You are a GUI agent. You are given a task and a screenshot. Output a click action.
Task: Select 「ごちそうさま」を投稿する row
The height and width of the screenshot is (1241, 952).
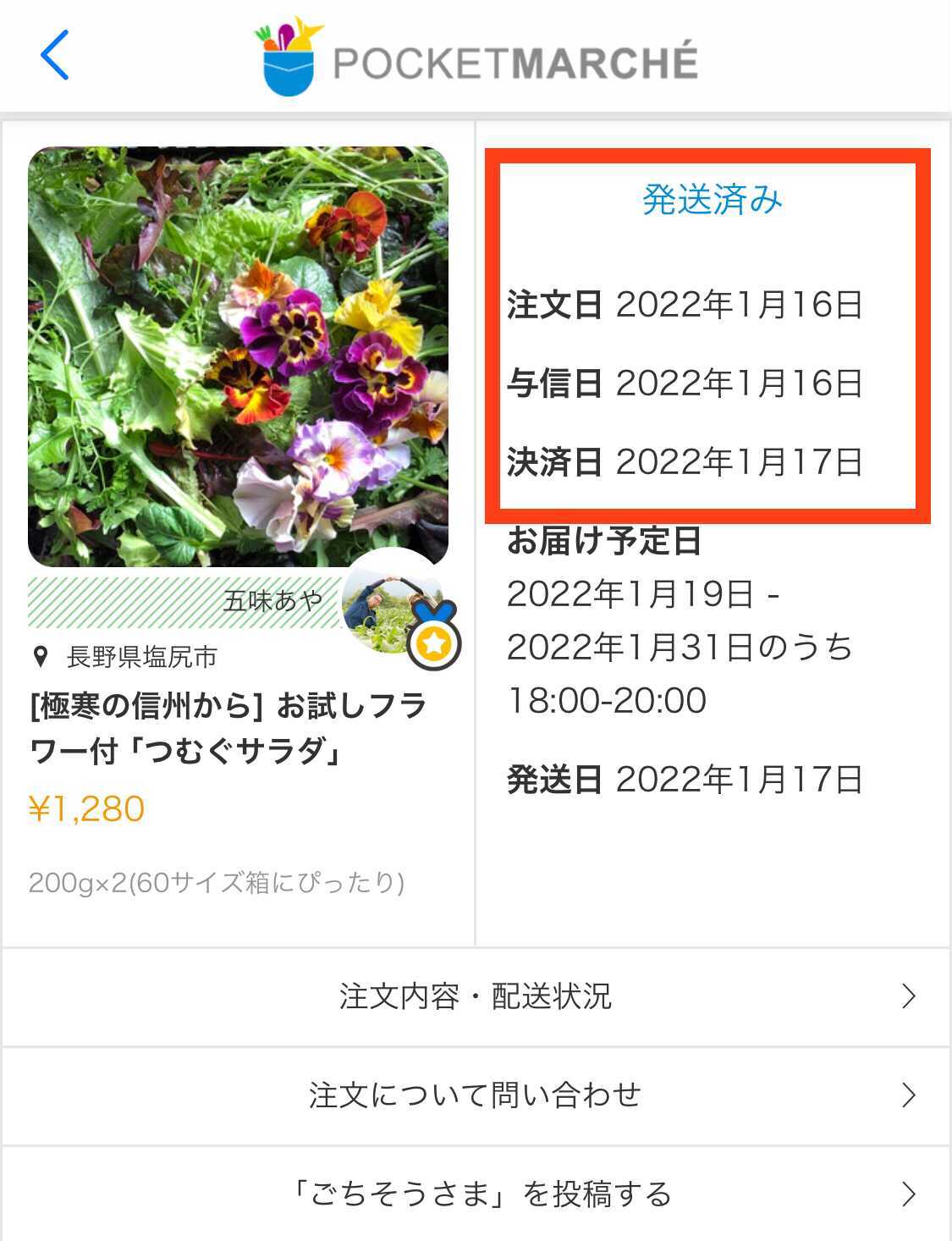pyautogui.click(x=476, y=1194)
